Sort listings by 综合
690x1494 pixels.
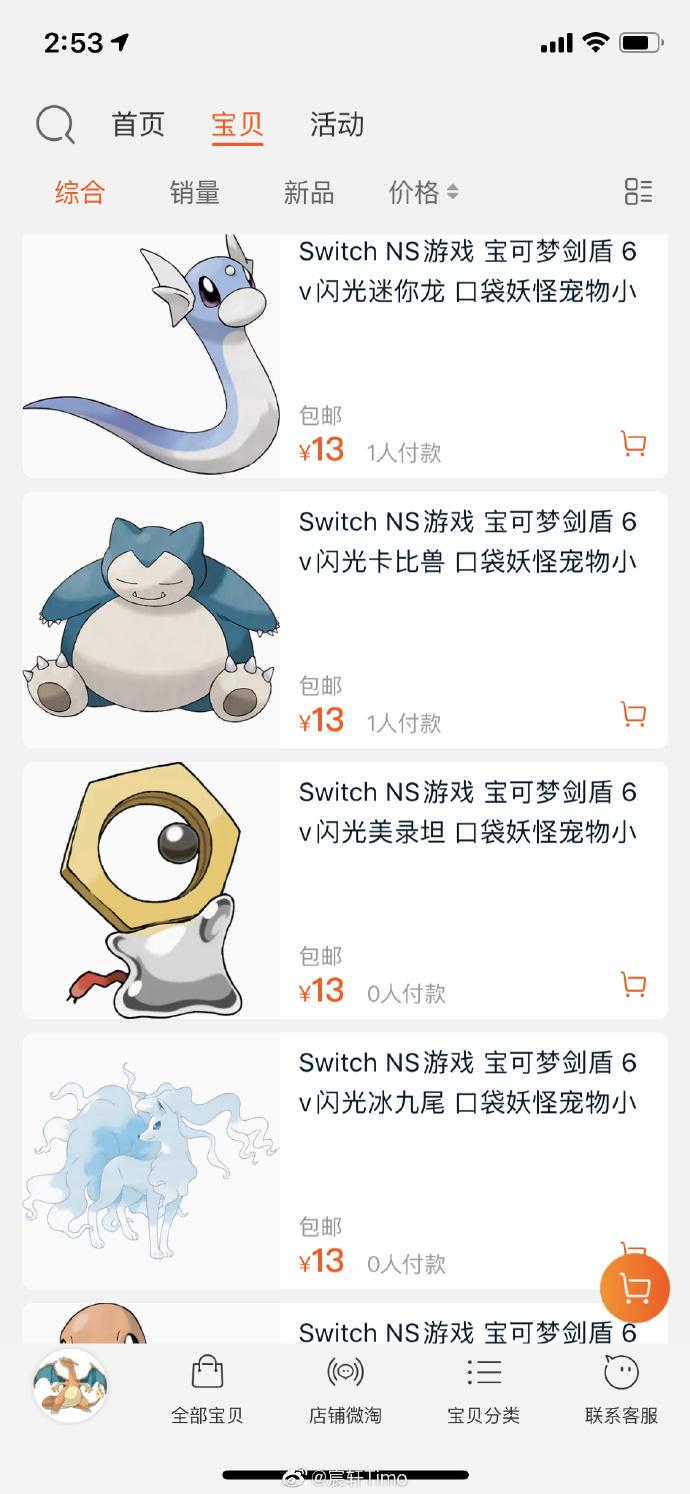point(80,192)
